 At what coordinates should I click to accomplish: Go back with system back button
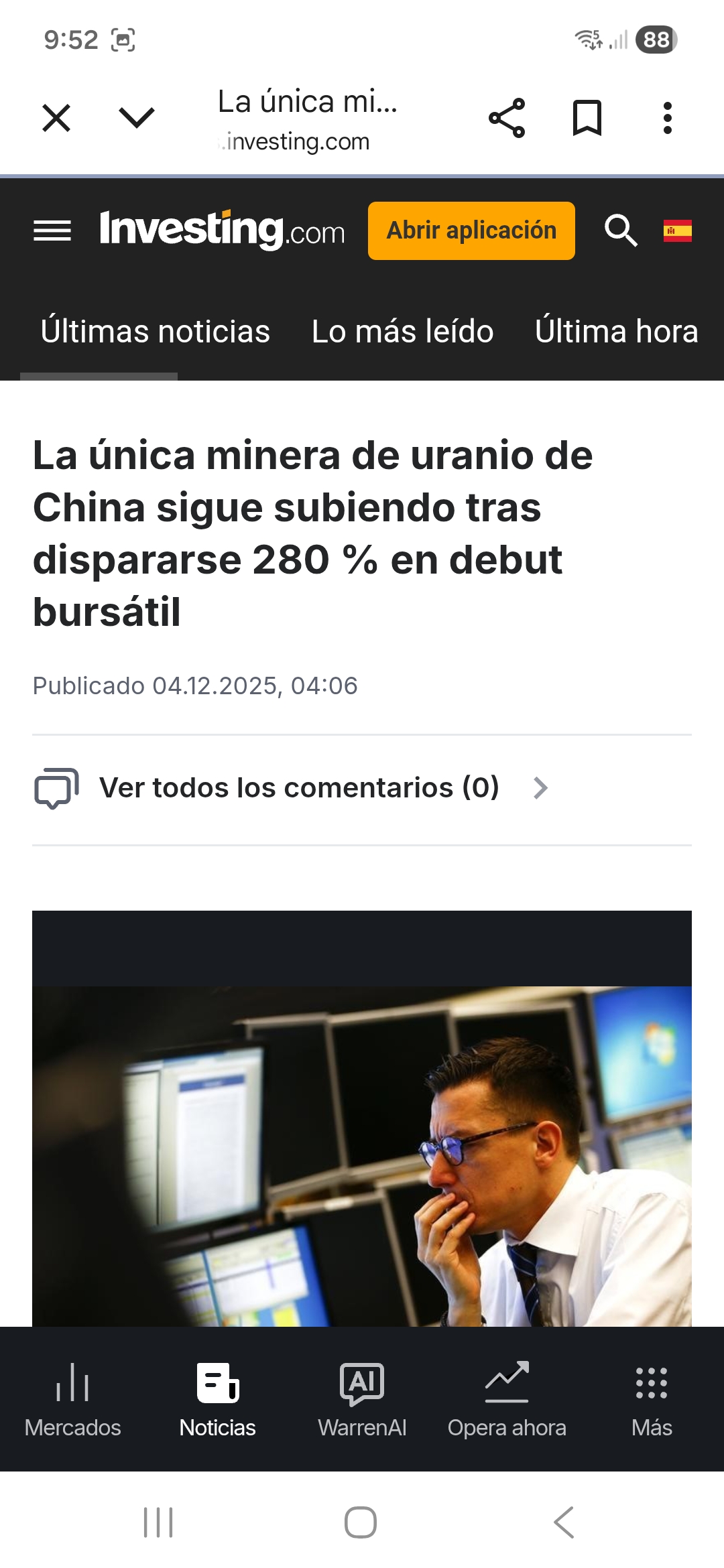(564, 1522)
